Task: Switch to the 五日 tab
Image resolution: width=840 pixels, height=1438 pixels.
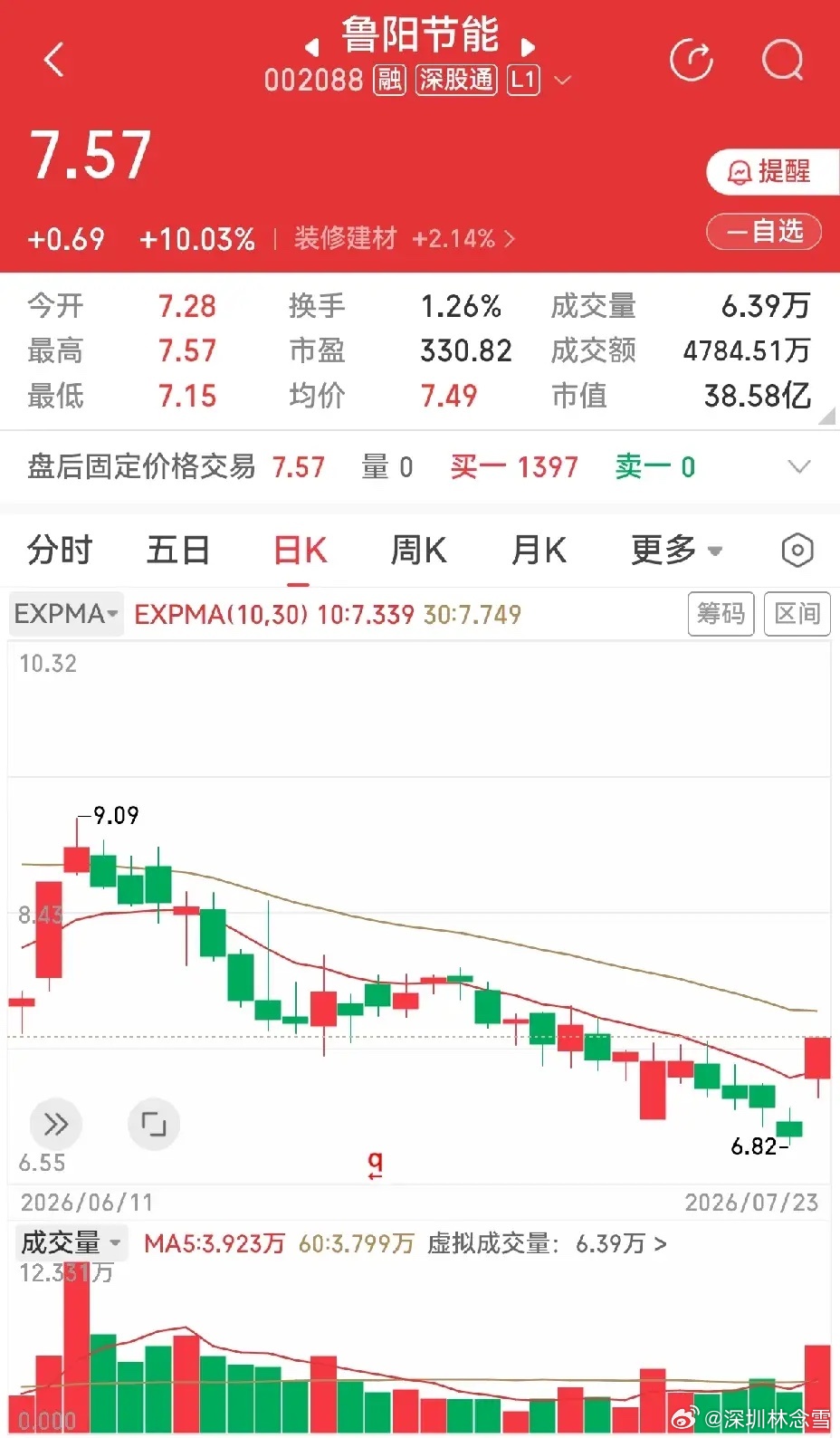Action: 178,550
